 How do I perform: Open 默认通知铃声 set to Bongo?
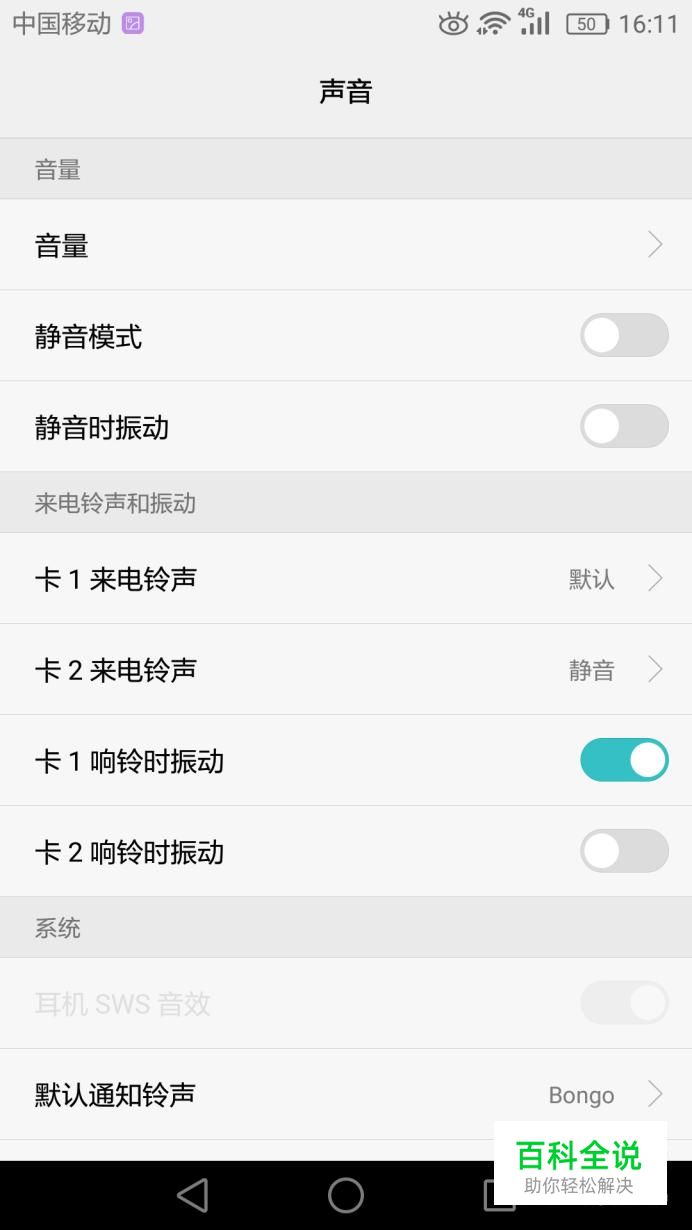coord(346,1095)
